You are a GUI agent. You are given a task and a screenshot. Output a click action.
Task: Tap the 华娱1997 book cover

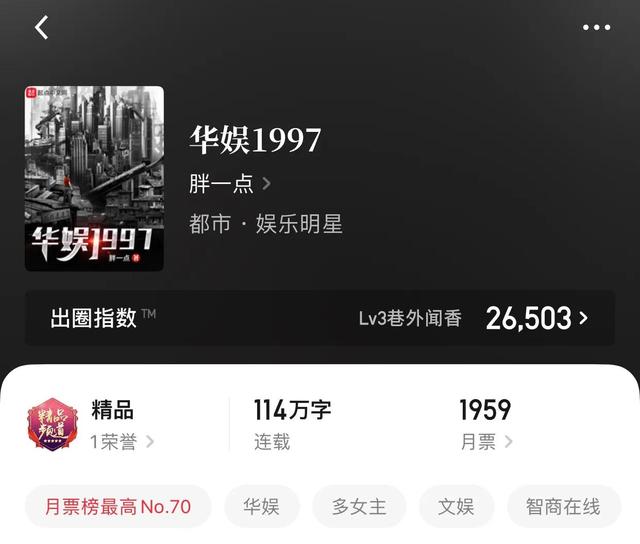(x=94, y=178)
